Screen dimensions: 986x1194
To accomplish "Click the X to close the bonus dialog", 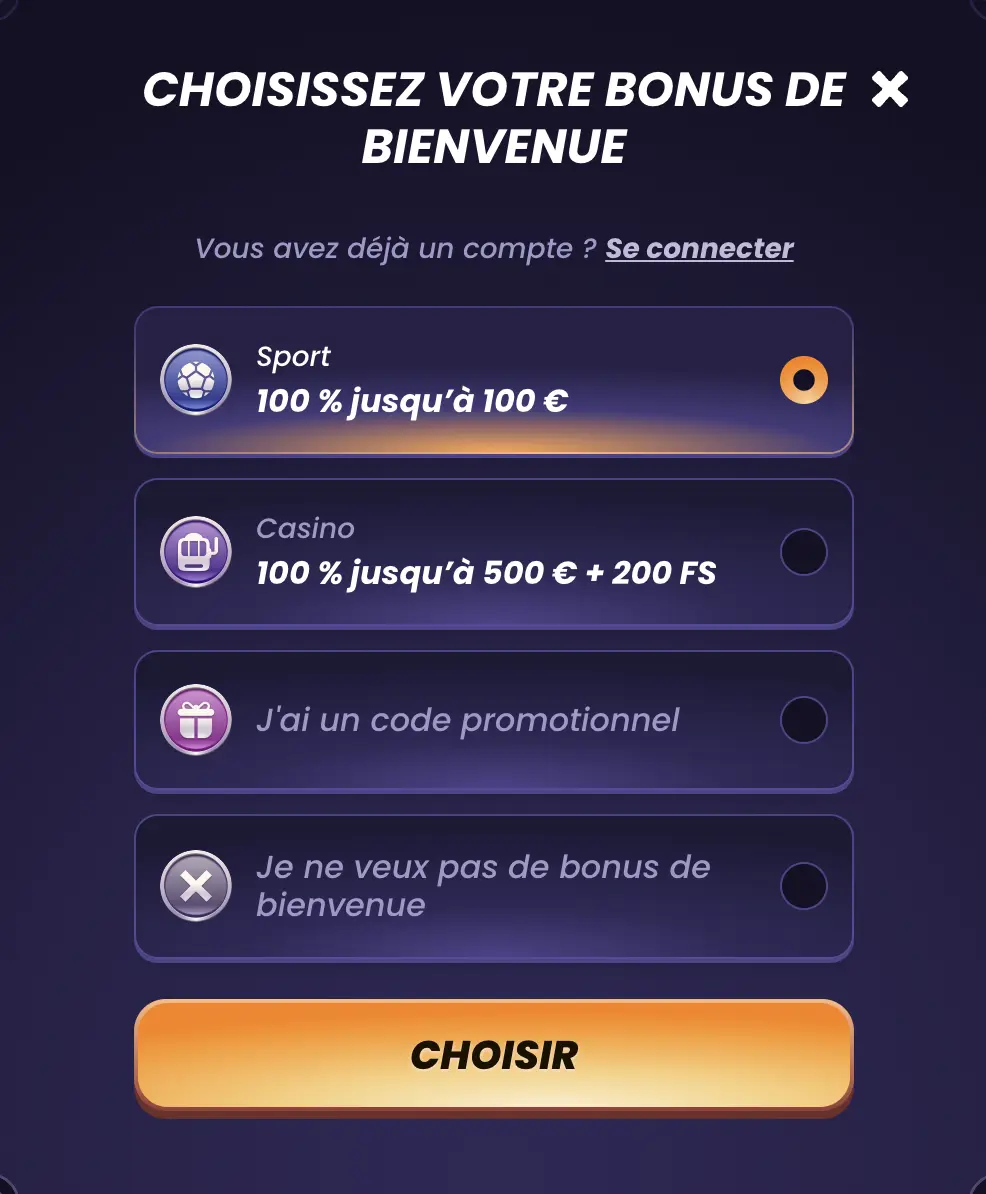I will [x=888, y=91].
